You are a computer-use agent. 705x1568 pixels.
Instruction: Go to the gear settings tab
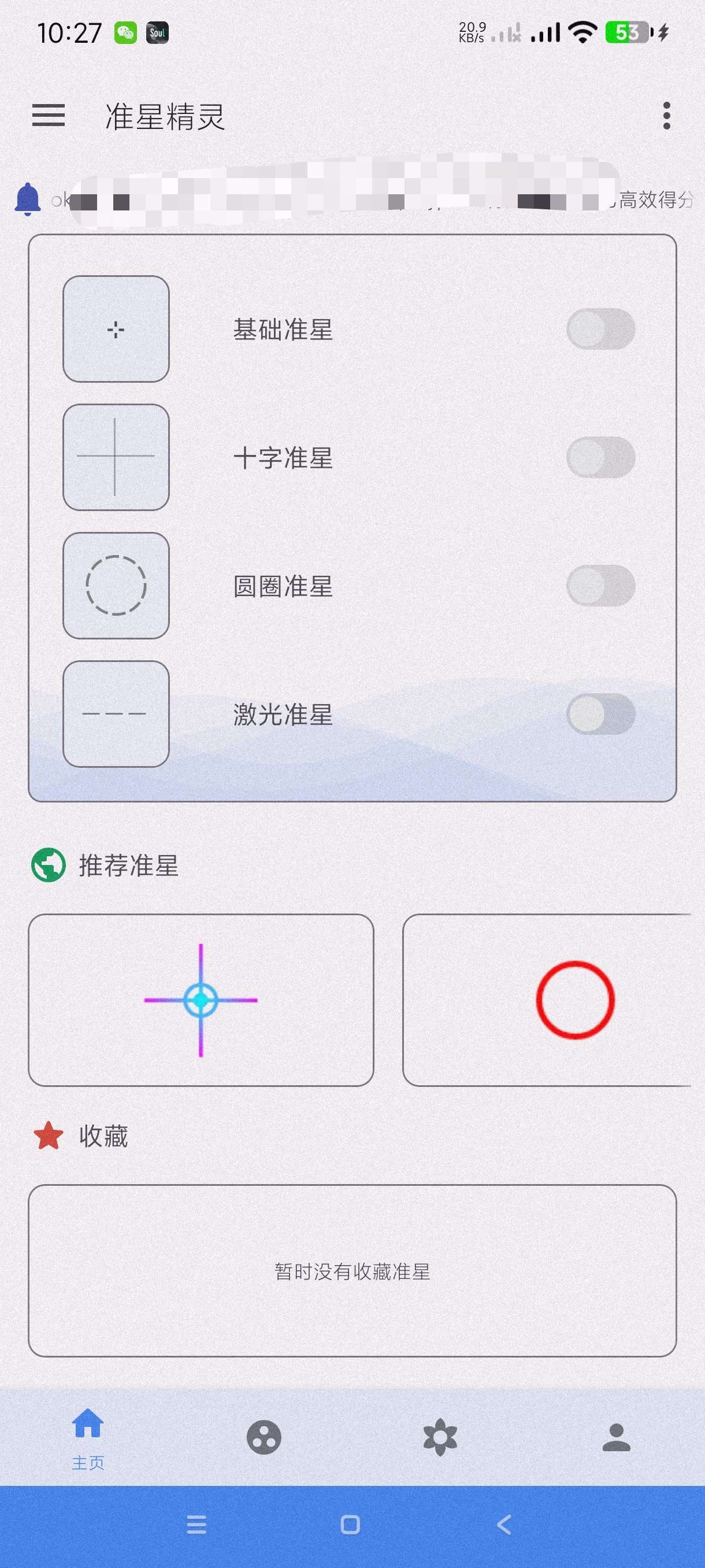(440, 1438)
